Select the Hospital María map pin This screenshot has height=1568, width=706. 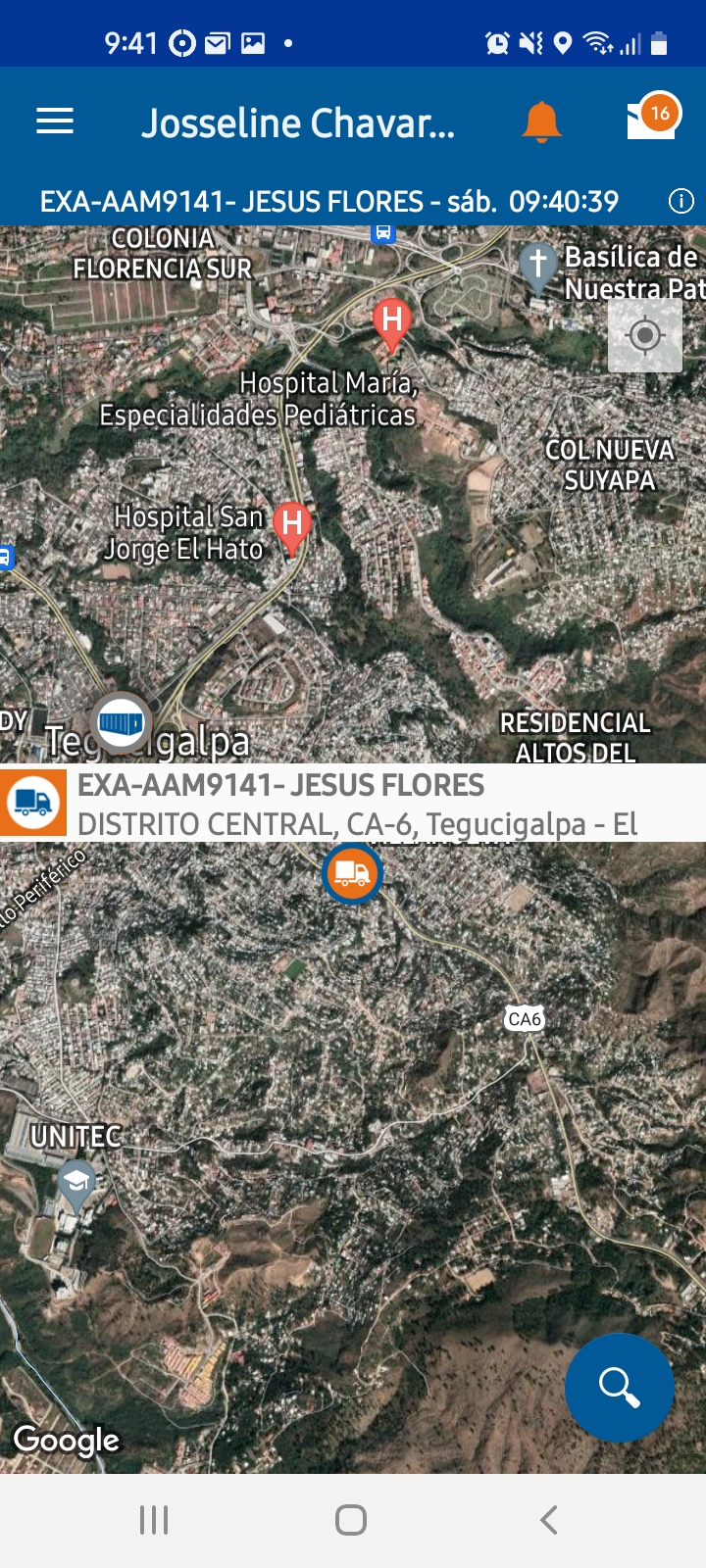click(x=391, y=322)
